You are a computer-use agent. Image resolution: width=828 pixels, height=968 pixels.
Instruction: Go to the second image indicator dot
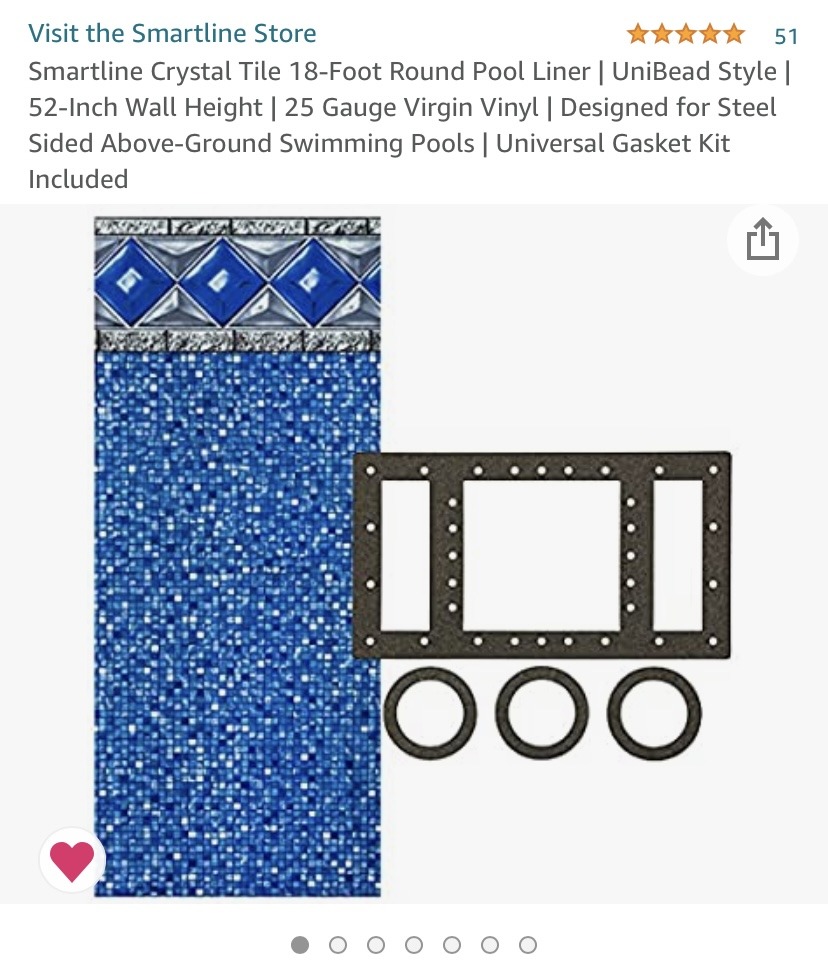tap(338, 945)
